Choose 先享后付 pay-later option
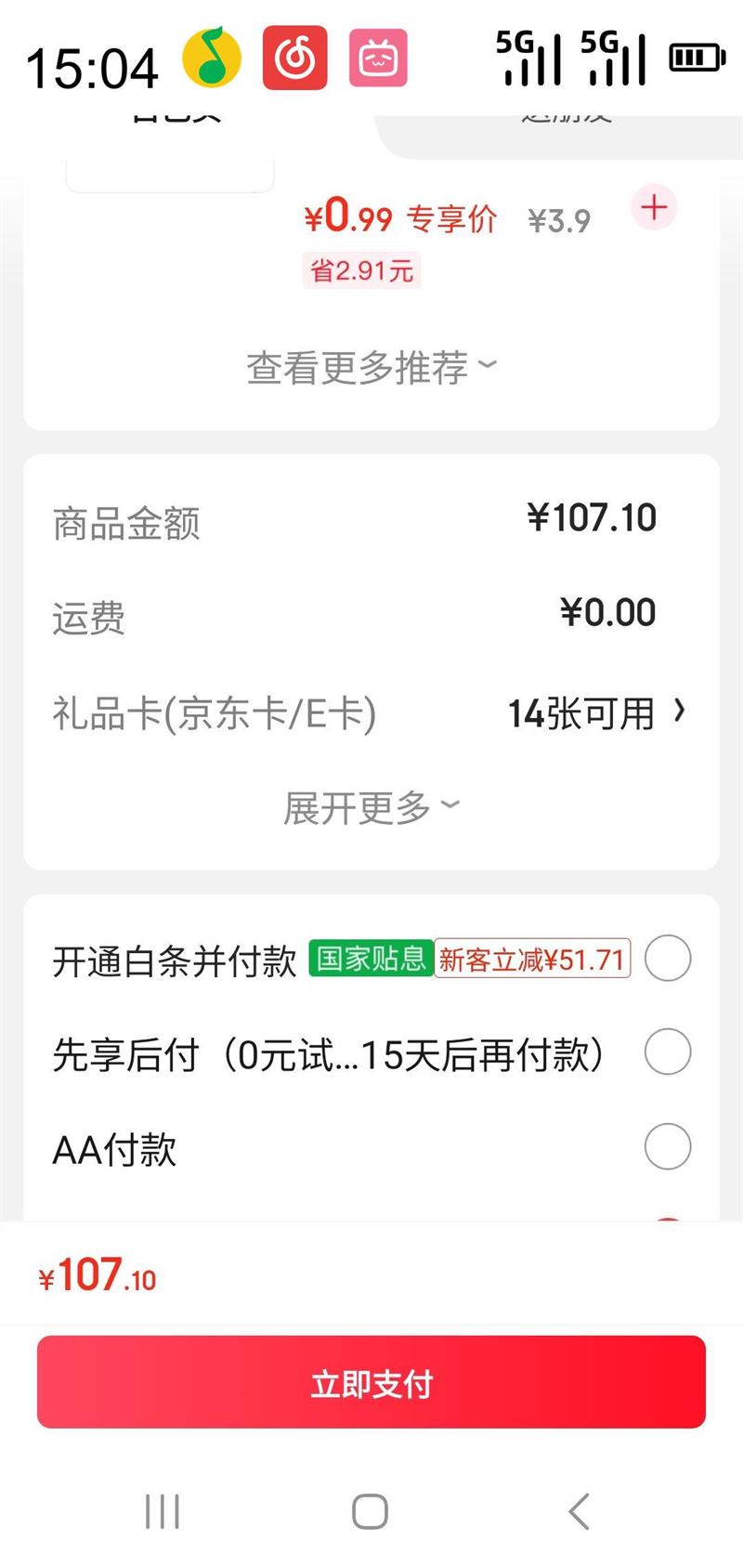Image resolution: width=743 pixels, height=1568 pixels. click(x=668, y=1052)
